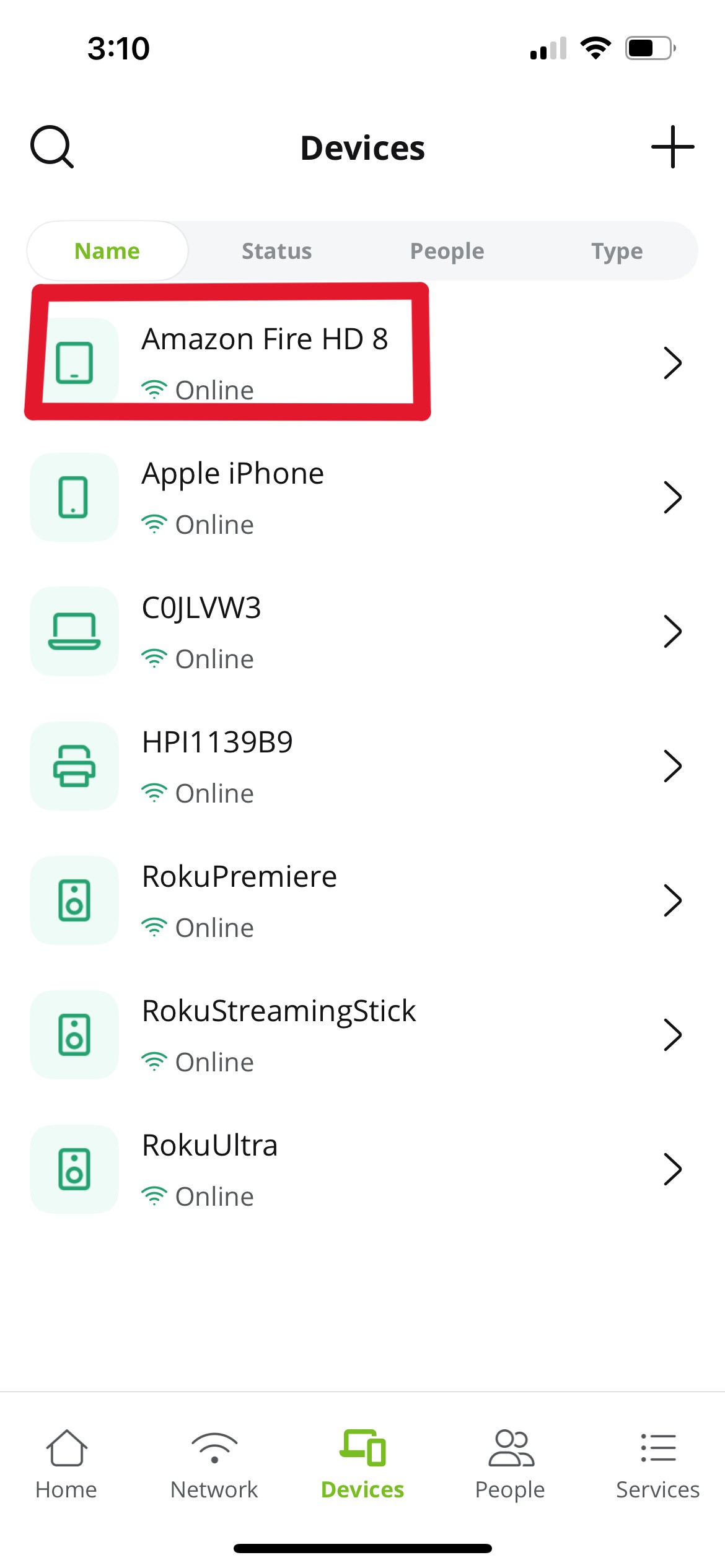This screenshot has height=1568, width=725.
Task: Go to the Home tab
Action: [66, 1465]
